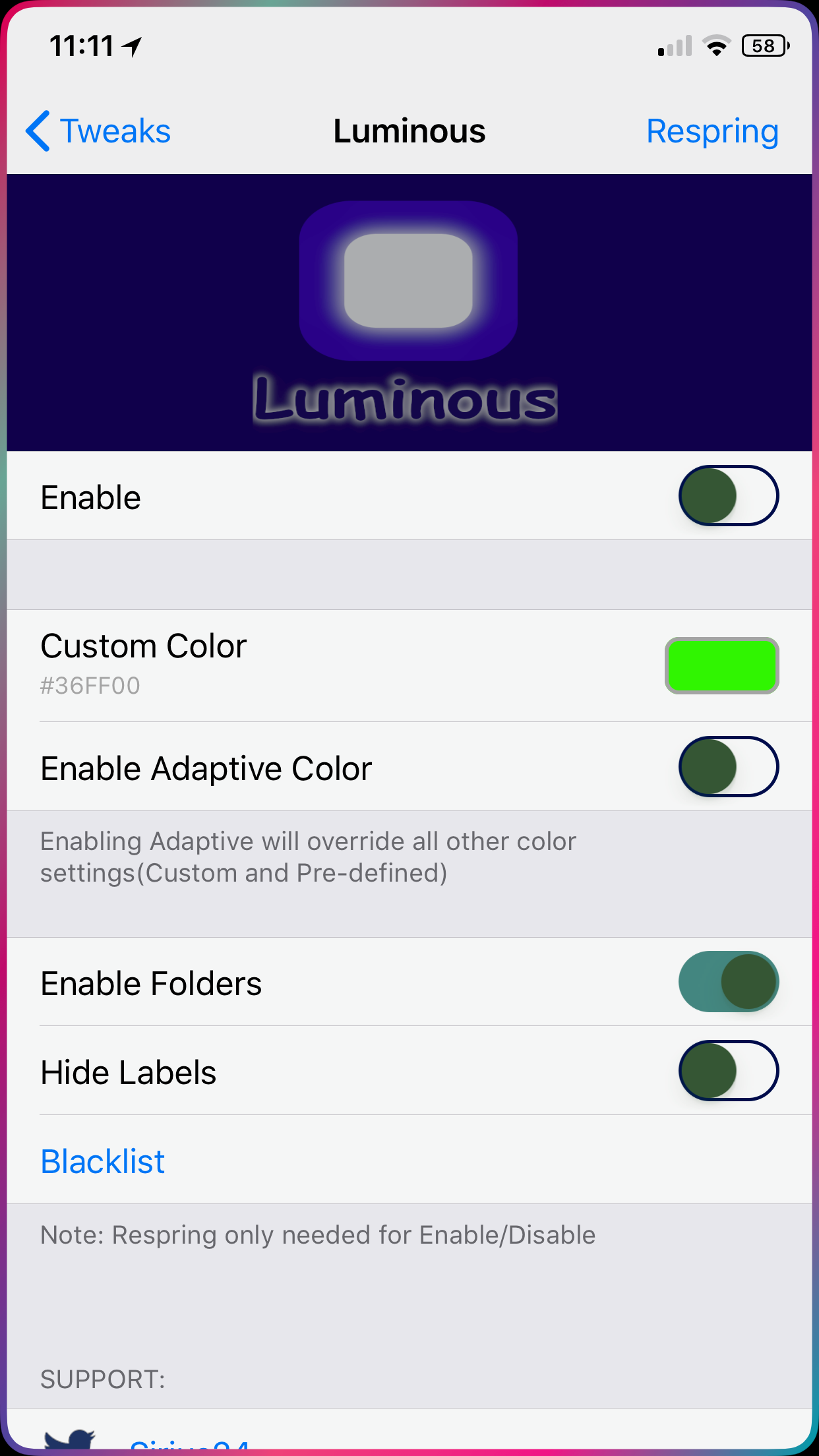Disable the Enable Folders switch
Screen dimensions: 819x1456
coord(729,982)
